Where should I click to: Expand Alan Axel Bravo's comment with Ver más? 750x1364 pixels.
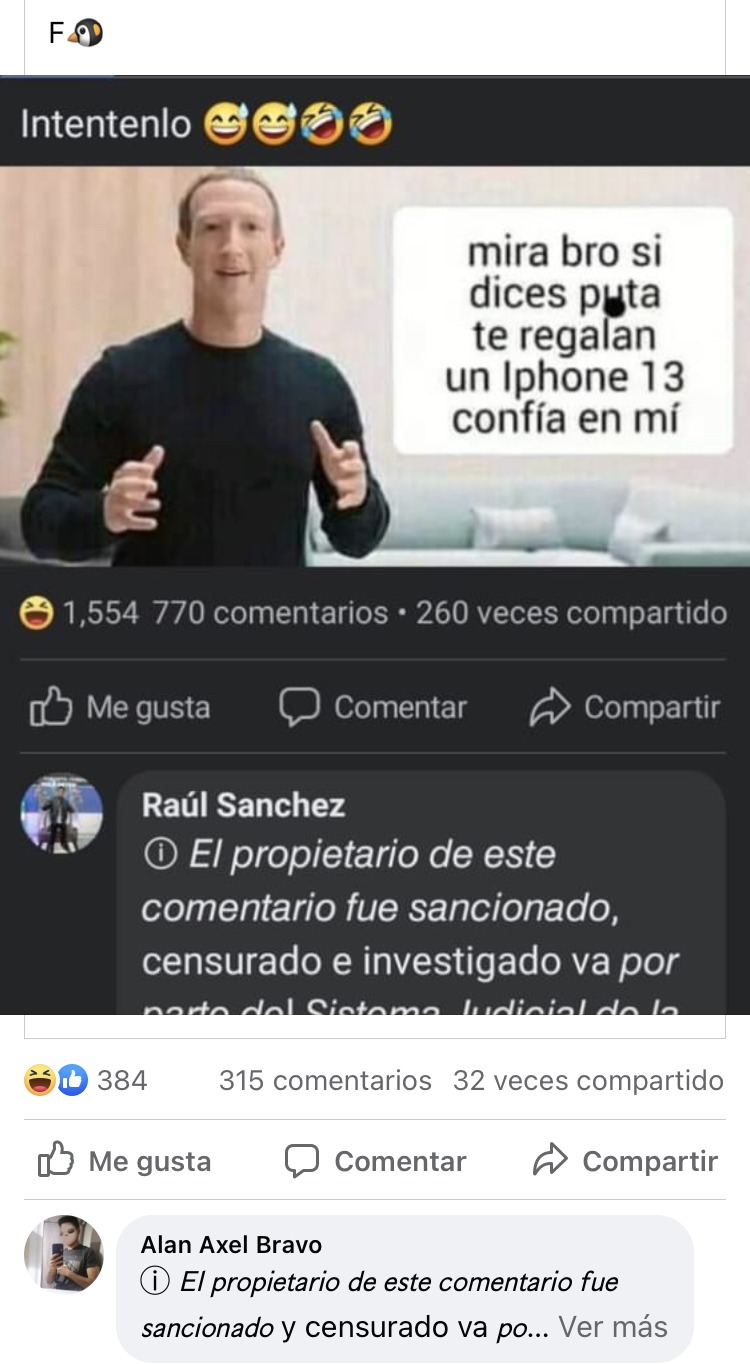coord(612,1327)
